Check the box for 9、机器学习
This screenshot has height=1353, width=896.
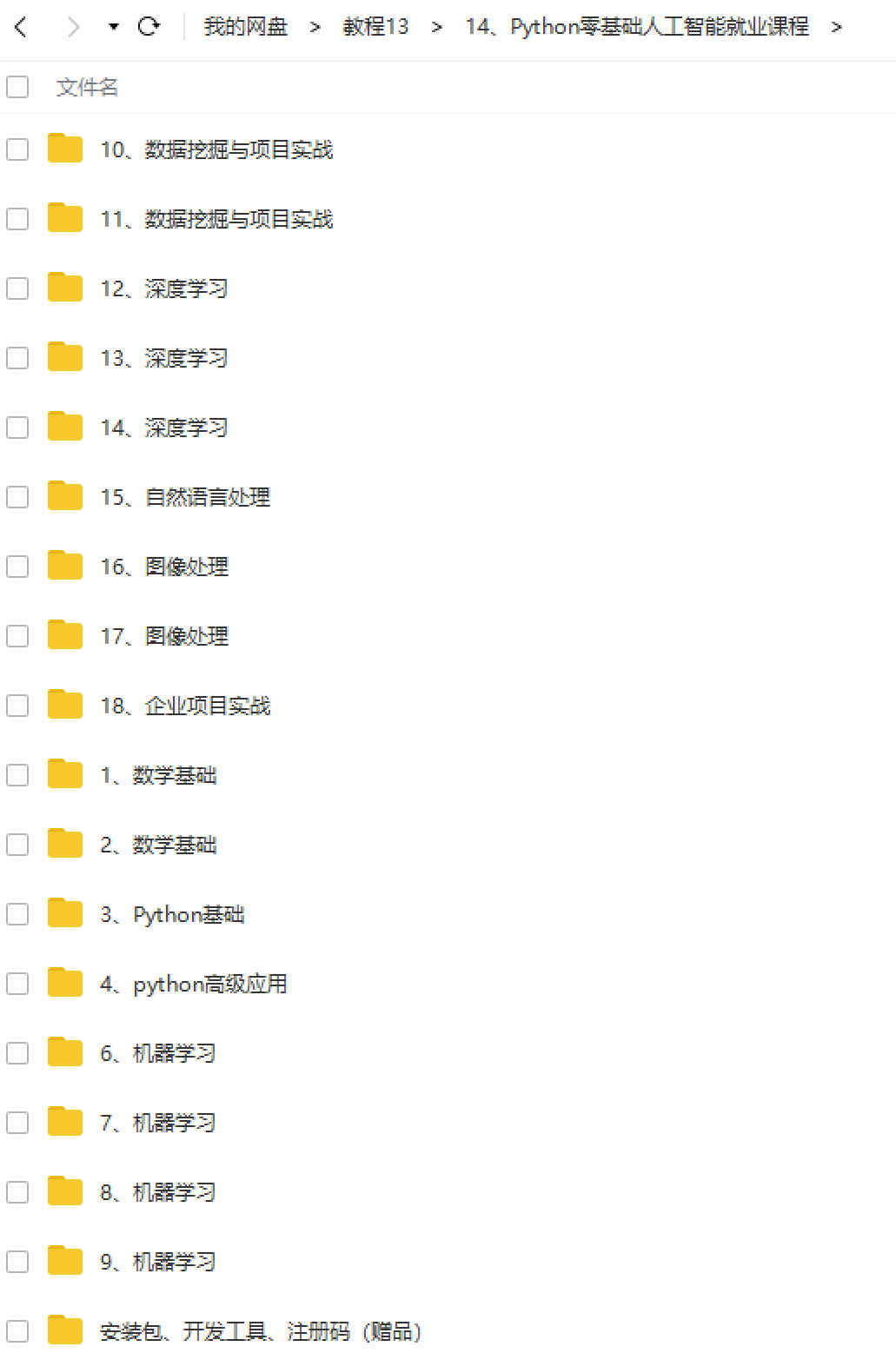[17, 1262]
